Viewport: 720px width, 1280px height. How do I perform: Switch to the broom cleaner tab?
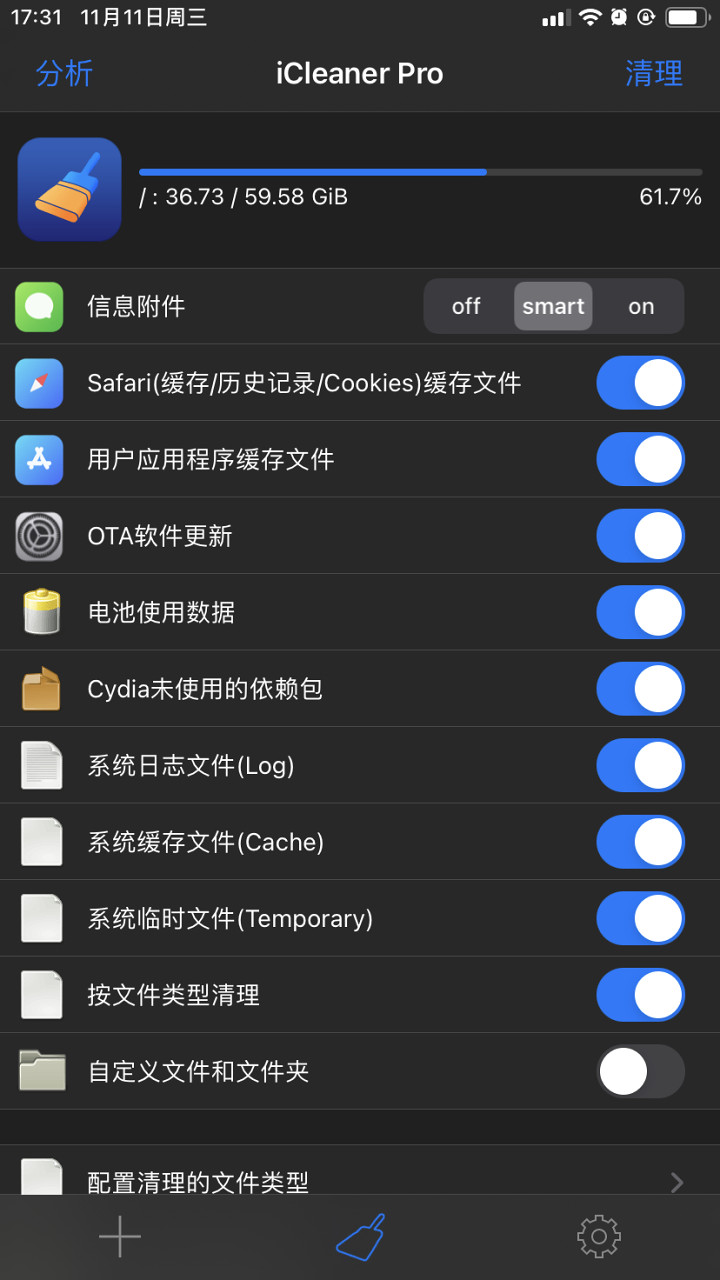tap(360, 1237)
